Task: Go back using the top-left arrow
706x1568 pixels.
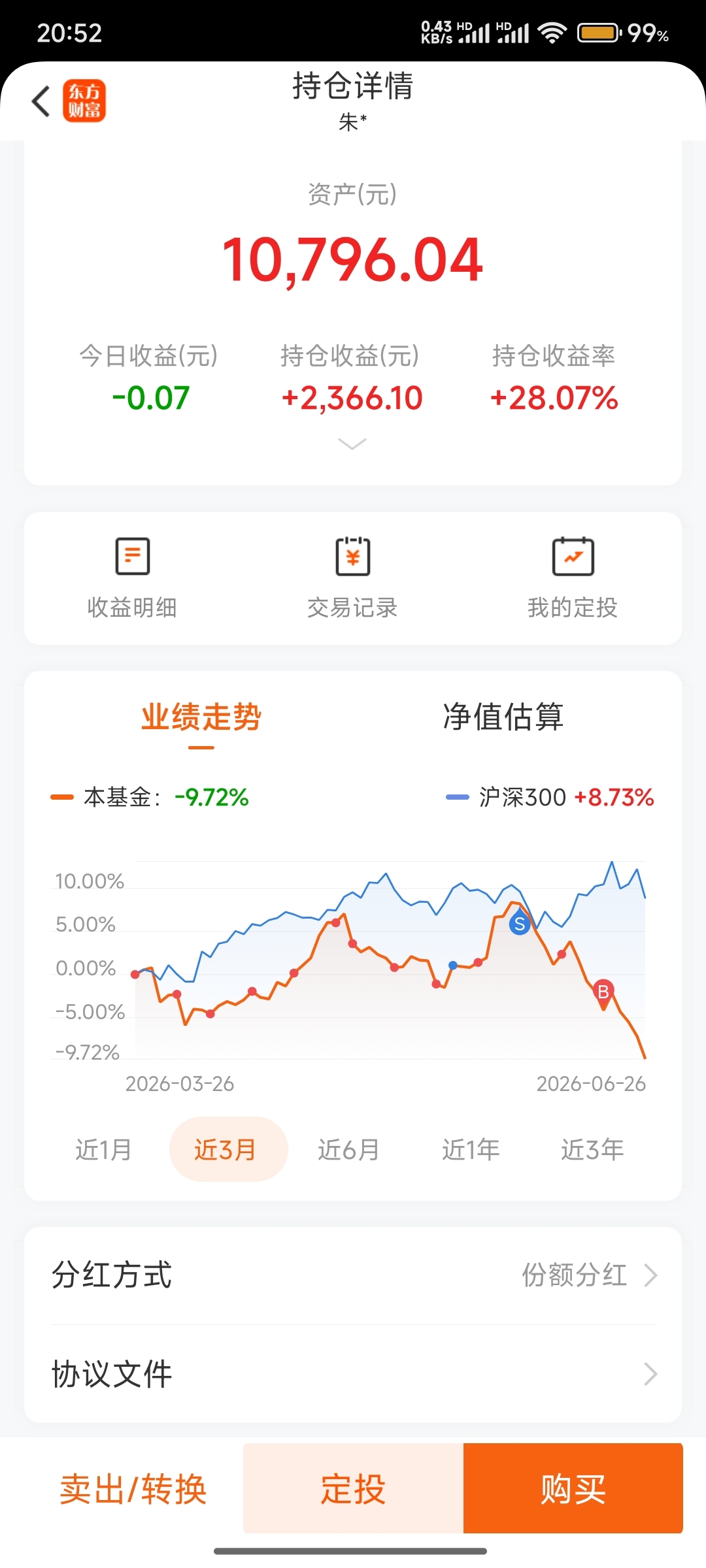Action: 41,101
